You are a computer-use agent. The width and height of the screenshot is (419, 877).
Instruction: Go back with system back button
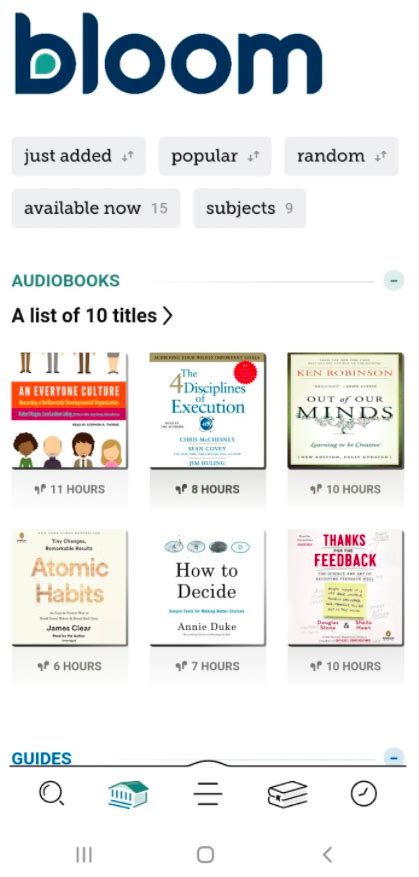(328, 854)
